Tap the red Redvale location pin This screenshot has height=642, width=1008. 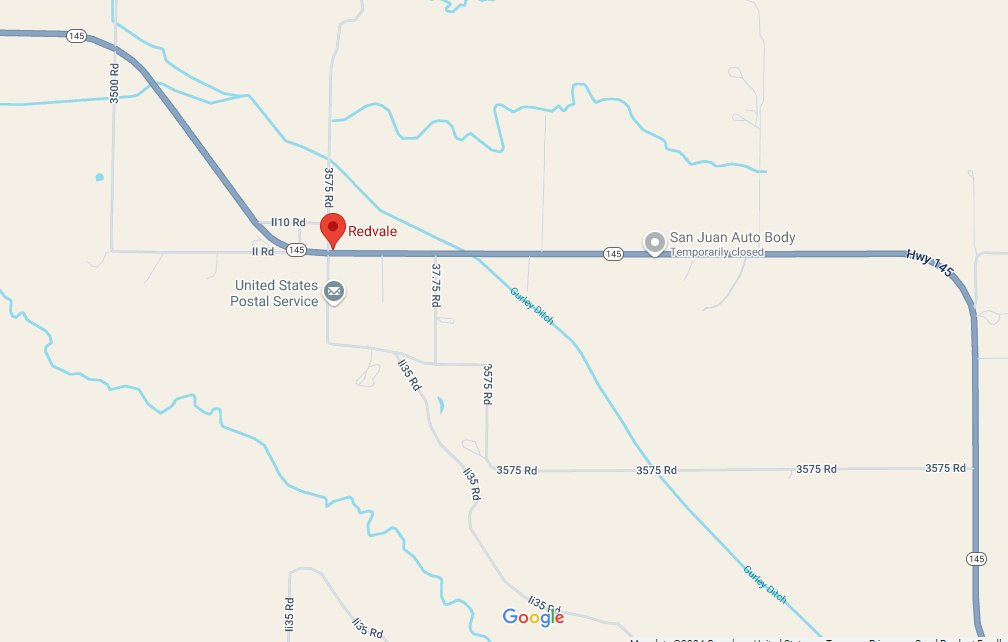point(333,229)
